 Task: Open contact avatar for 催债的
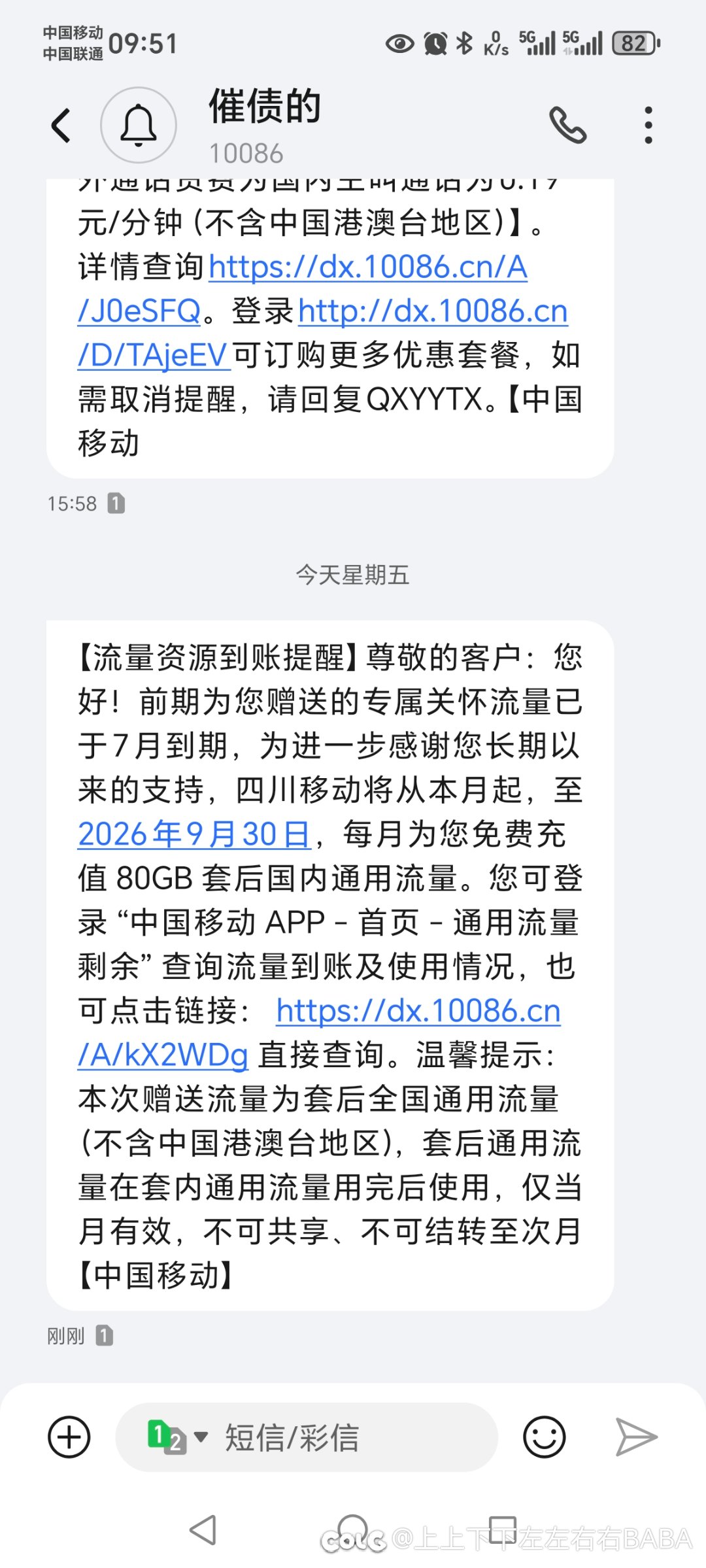coord(139,125)
